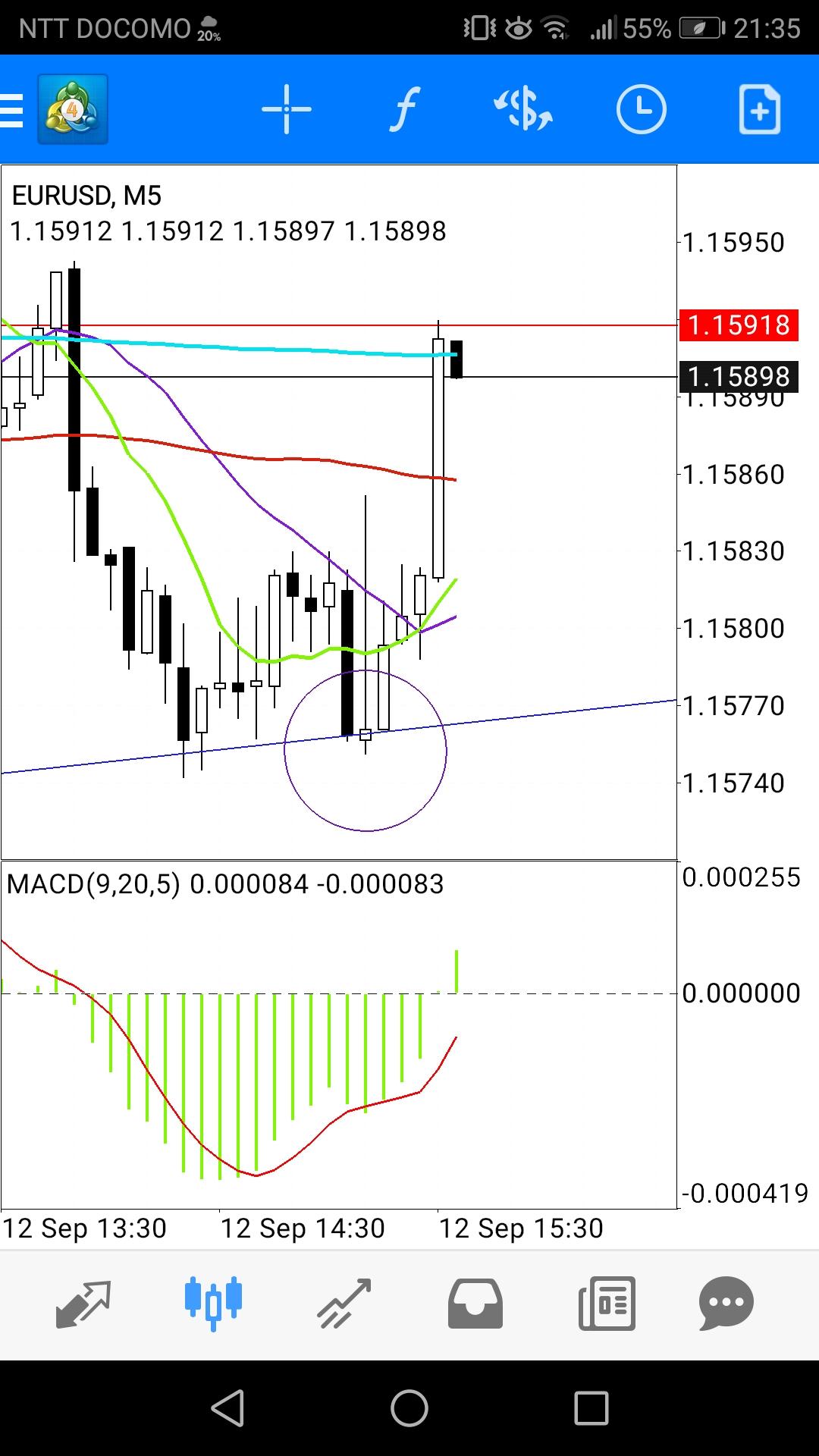Open the Trade tab
819x1456 pixels.
[x=344, y=1304]
